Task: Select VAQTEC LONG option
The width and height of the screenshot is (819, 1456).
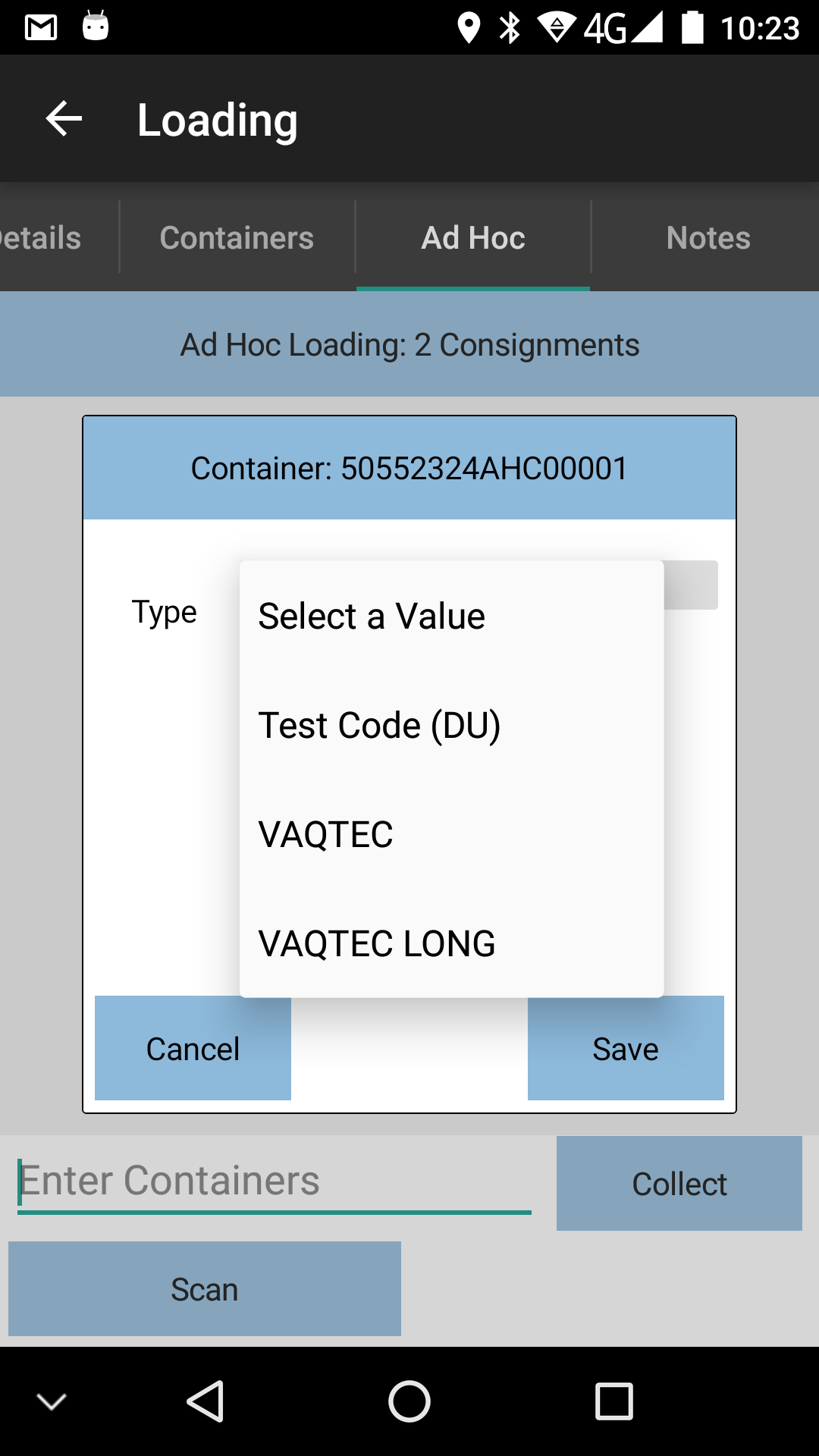Action: [451, 943]
